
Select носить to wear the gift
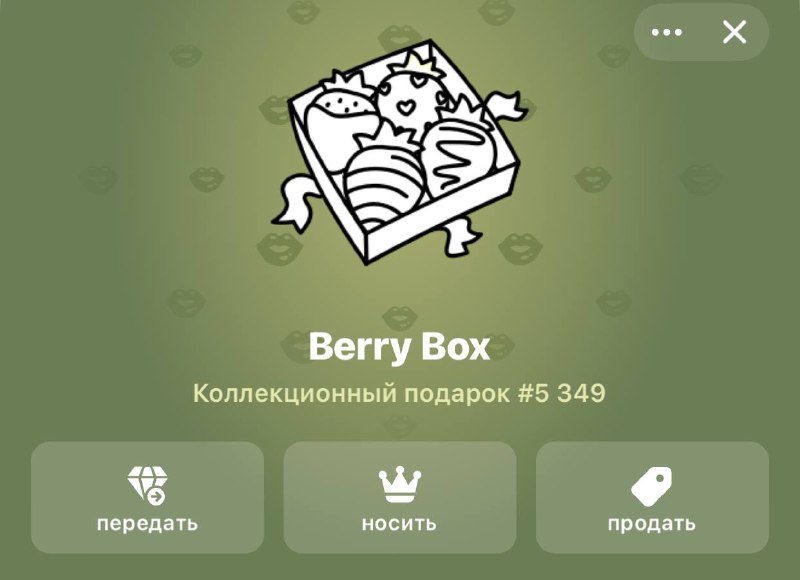400,497
